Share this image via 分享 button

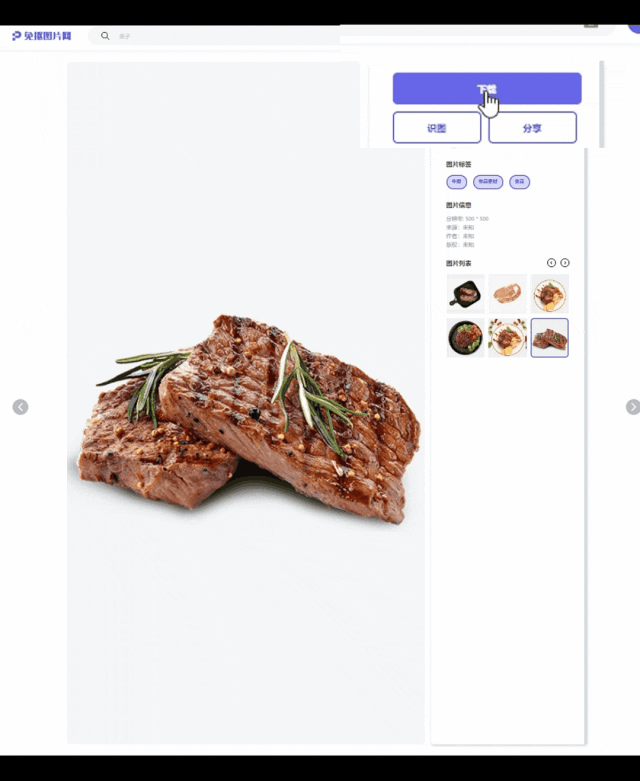pos(532,128)
